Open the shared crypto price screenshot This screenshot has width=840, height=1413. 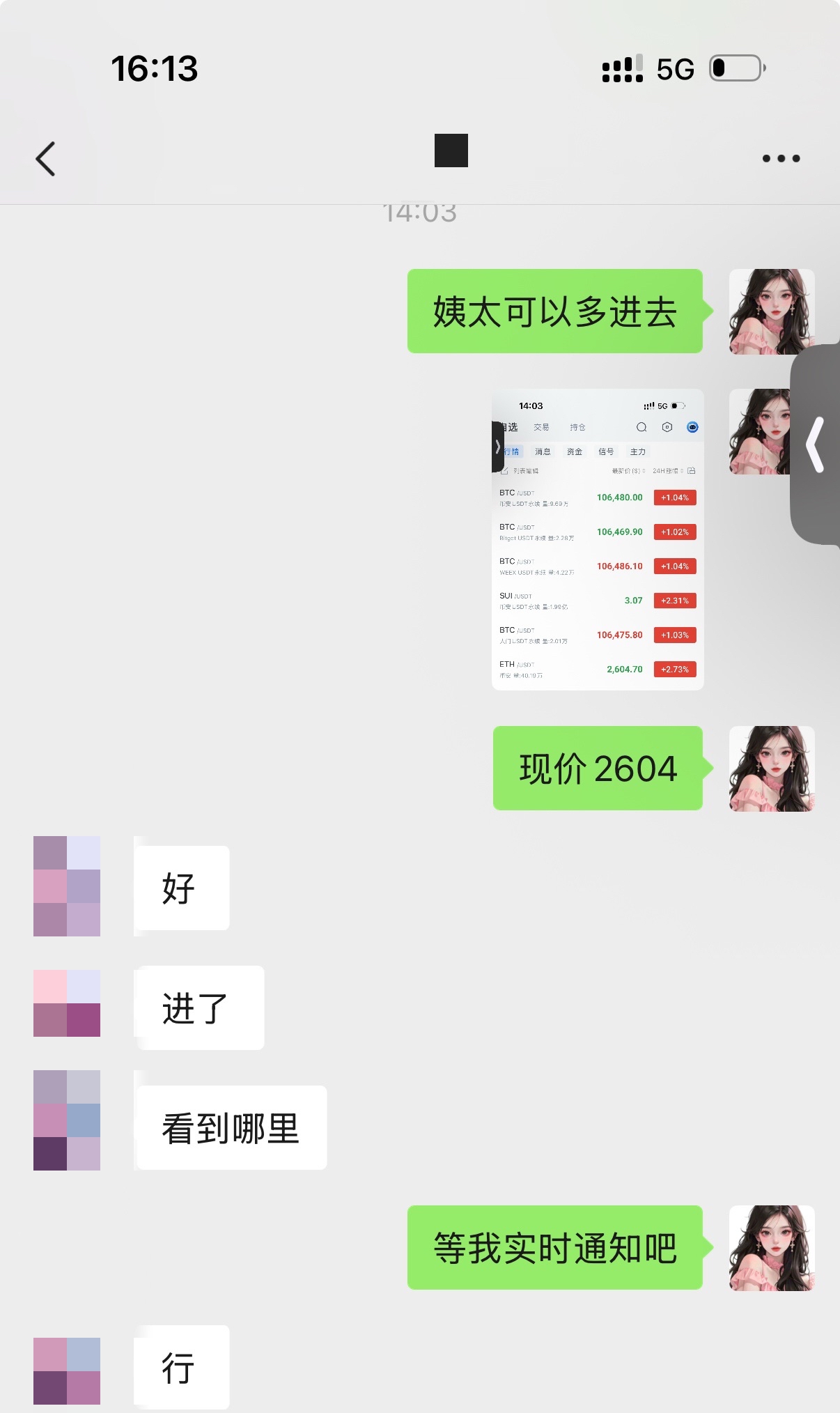(598, 540)
